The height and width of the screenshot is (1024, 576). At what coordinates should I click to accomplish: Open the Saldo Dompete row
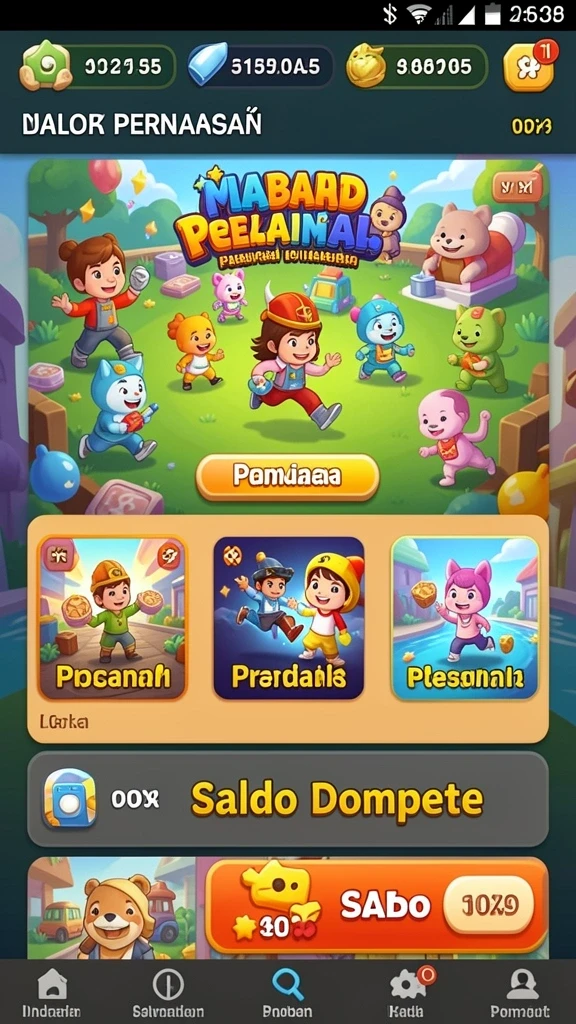click(288, 799)
